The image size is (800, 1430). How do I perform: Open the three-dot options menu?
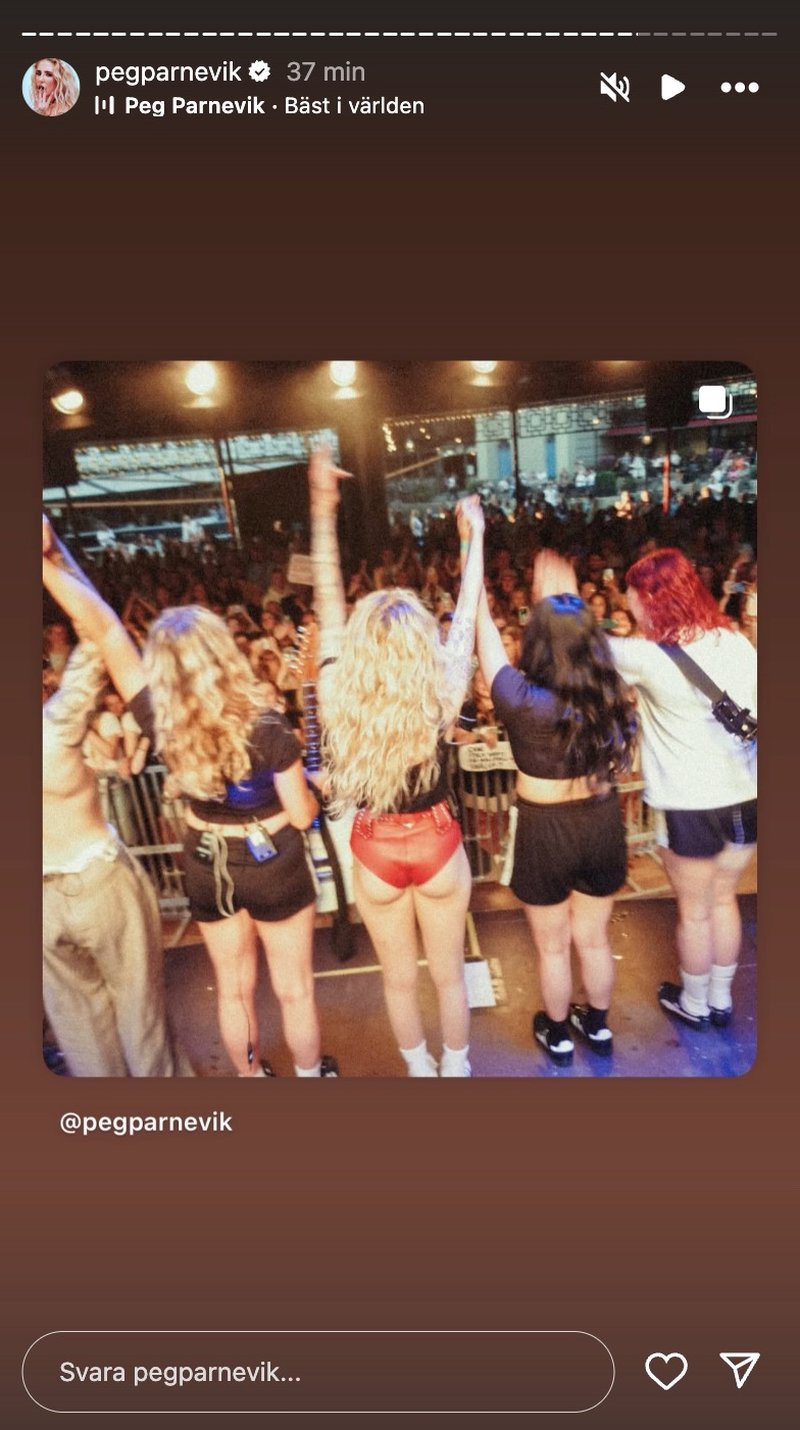tap(739, 87)
